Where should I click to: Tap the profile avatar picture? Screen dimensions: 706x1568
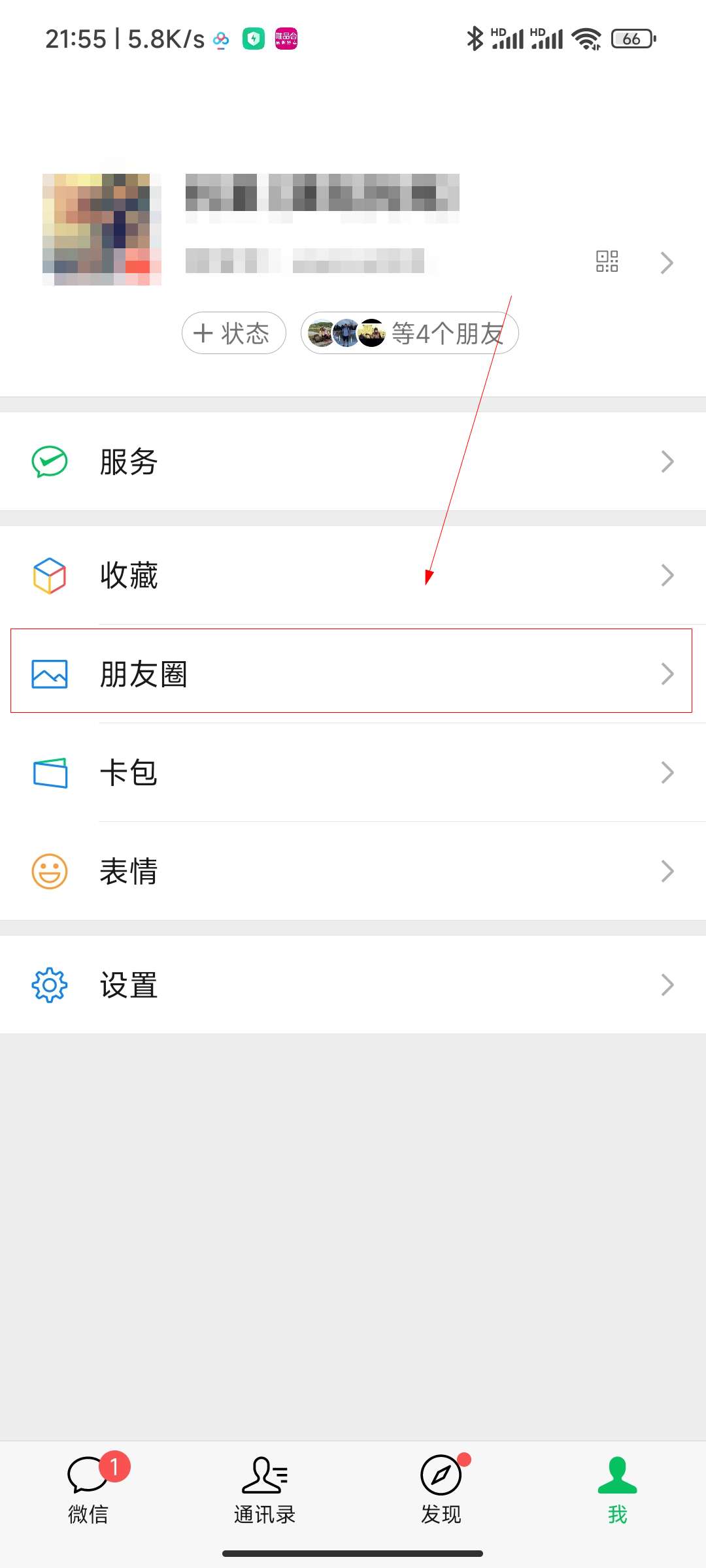101,229
